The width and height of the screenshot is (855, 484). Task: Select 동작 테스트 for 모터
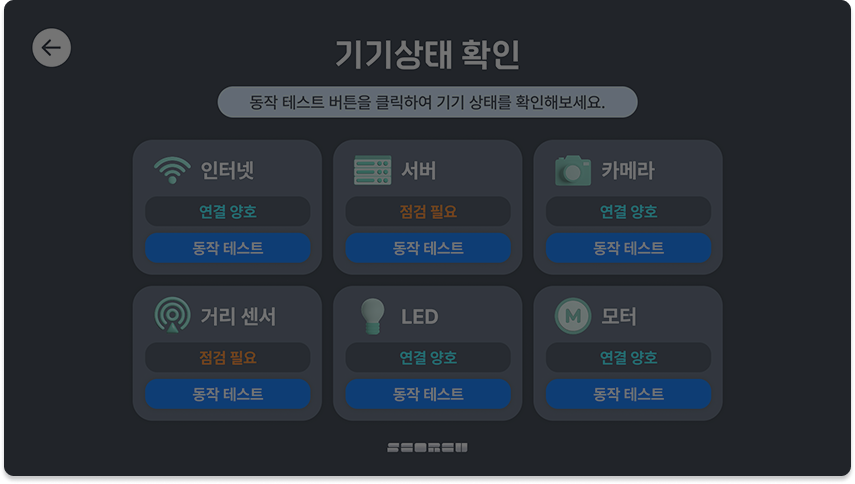pyautogui.click(x=628, y=394)
